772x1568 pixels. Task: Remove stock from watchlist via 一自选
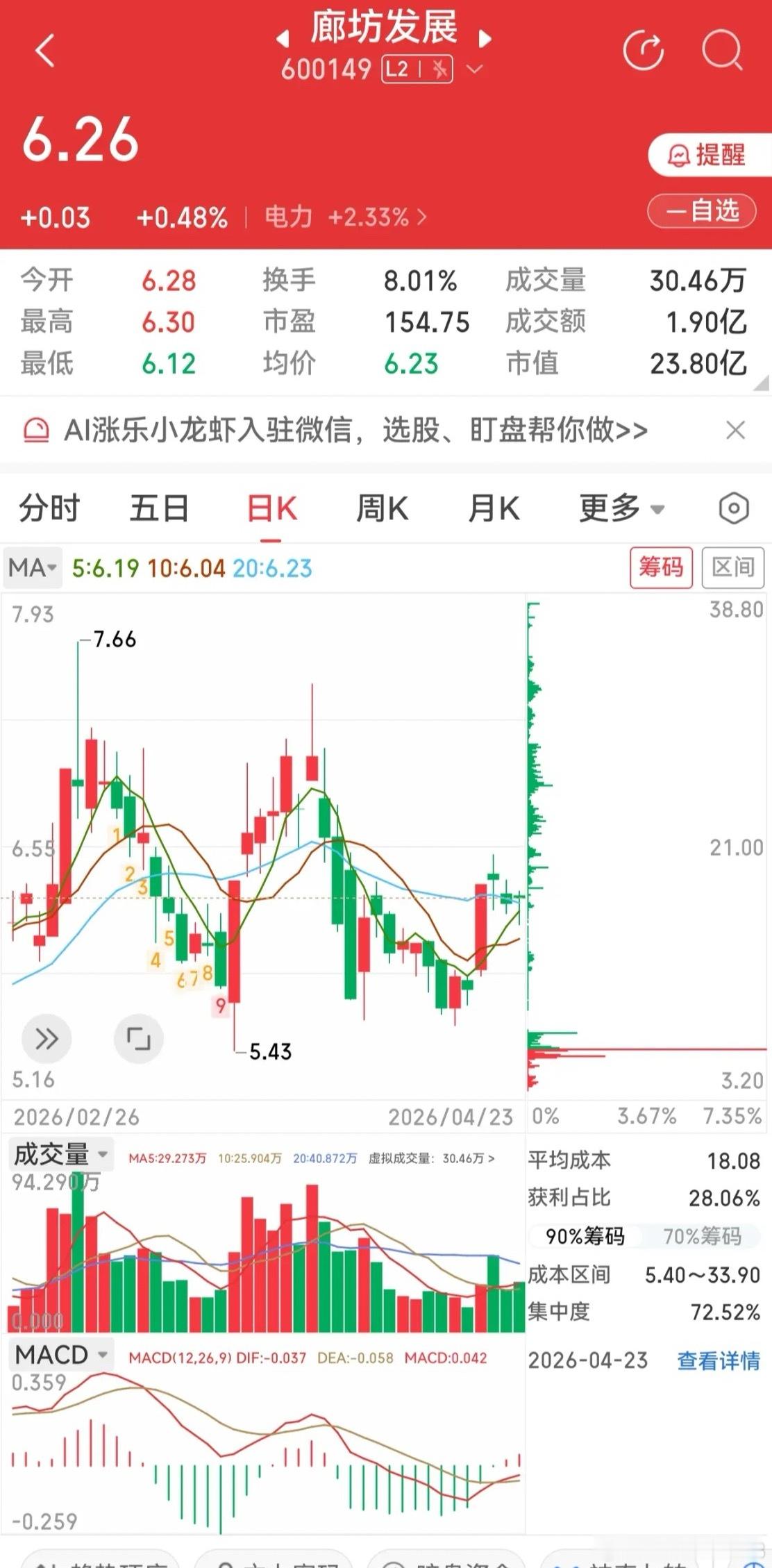[700, 212]
